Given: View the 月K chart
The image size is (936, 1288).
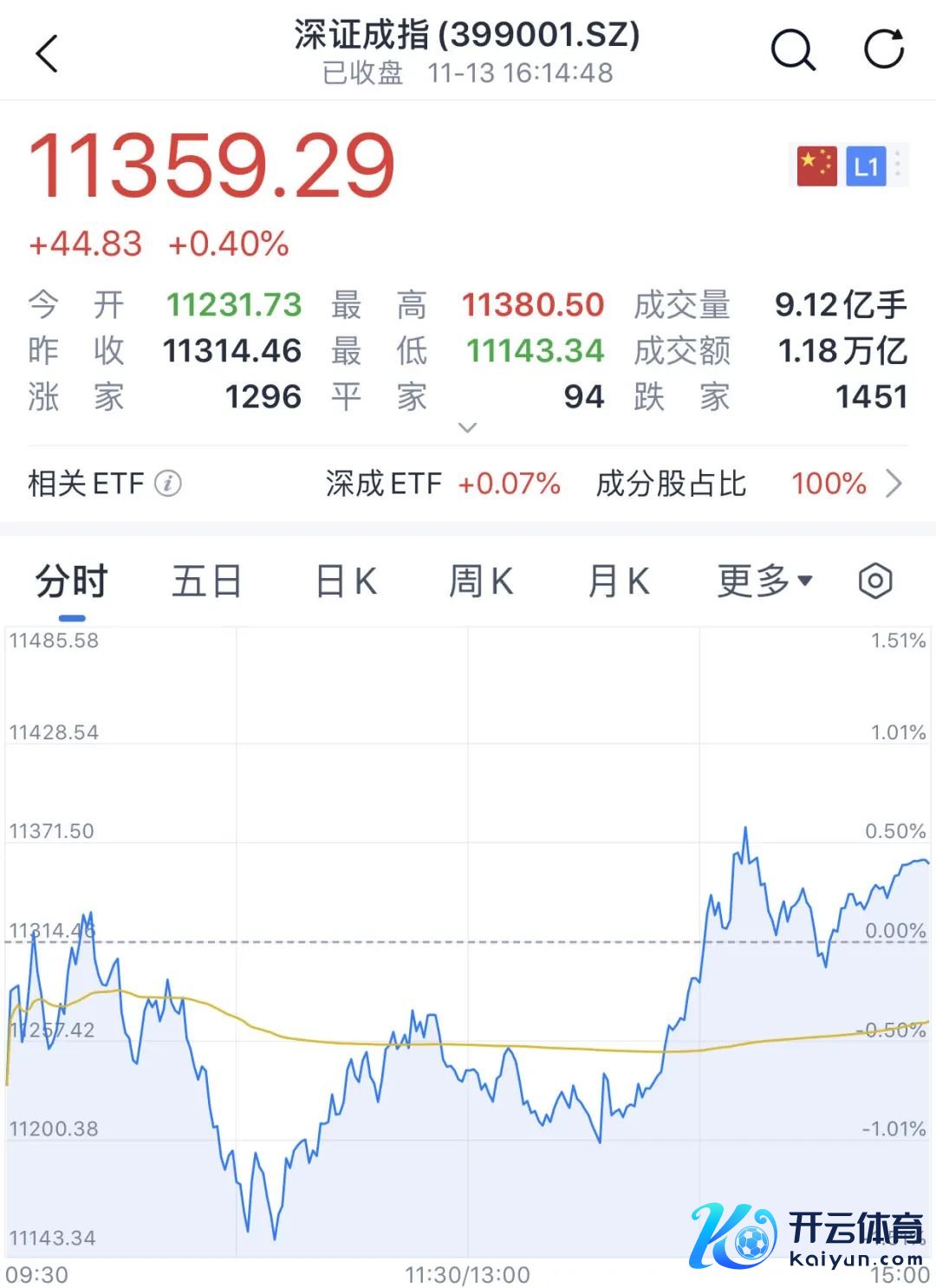Looking at the screenshot, I should (x=619, y=582).
